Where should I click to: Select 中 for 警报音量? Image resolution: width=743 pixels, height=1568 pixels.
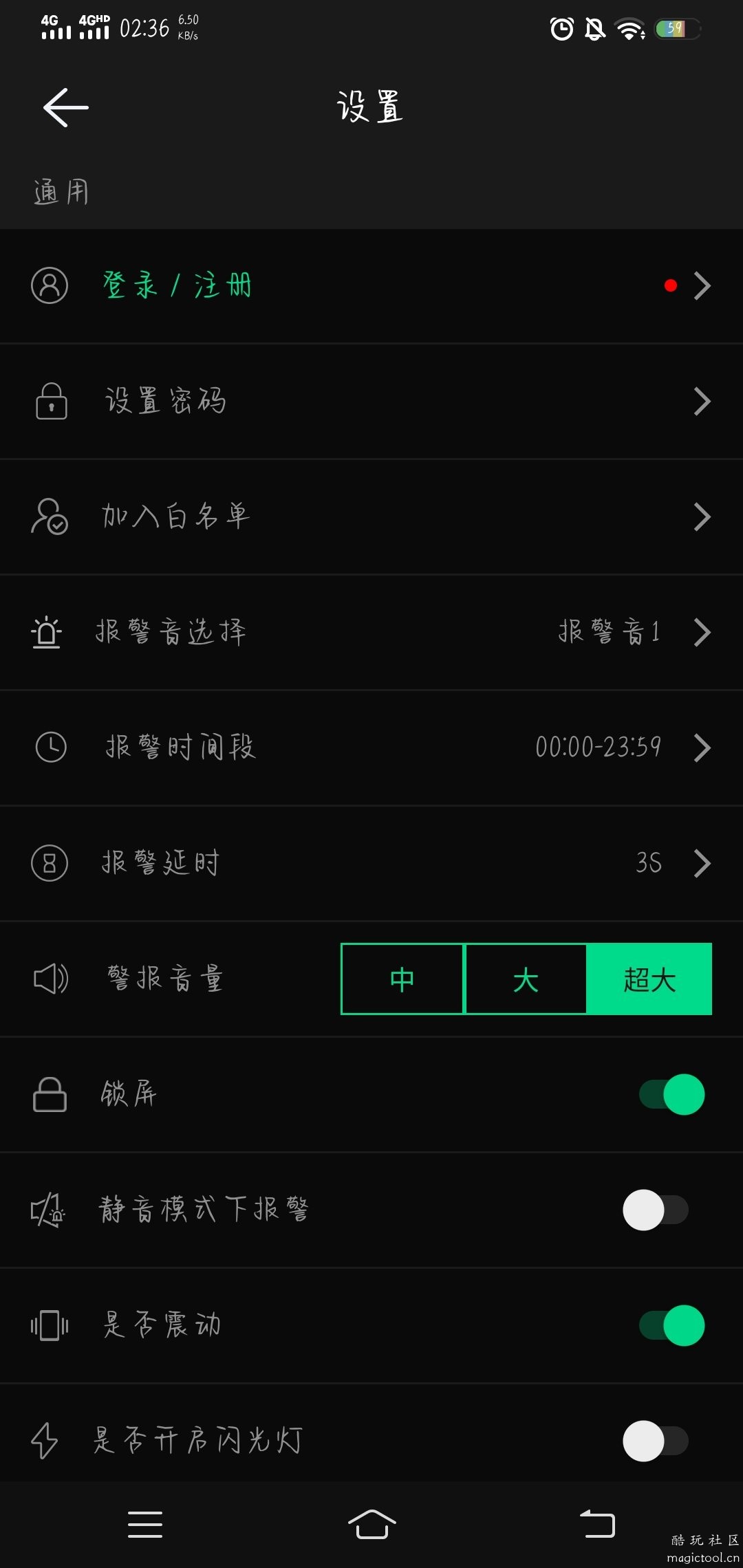tap(402, 979)
